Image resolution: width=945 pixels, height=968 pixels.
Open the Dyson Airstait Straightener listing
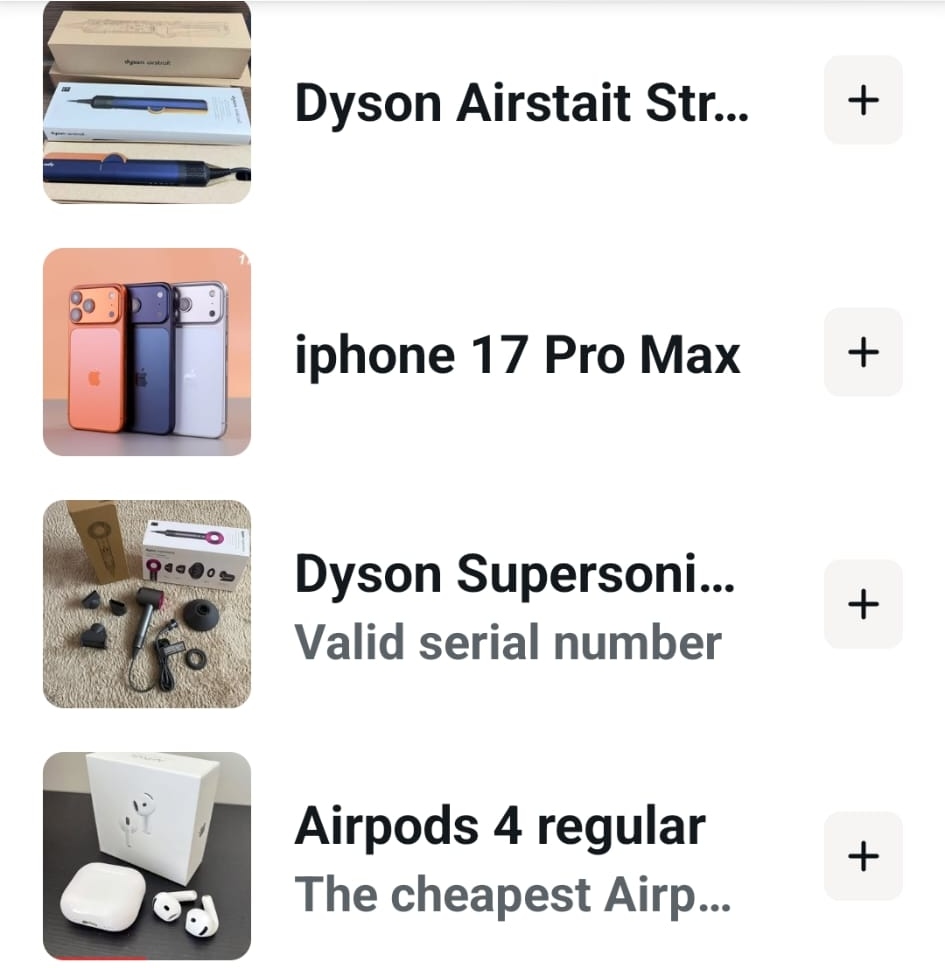pyautogui.click(x=520, y=103)
